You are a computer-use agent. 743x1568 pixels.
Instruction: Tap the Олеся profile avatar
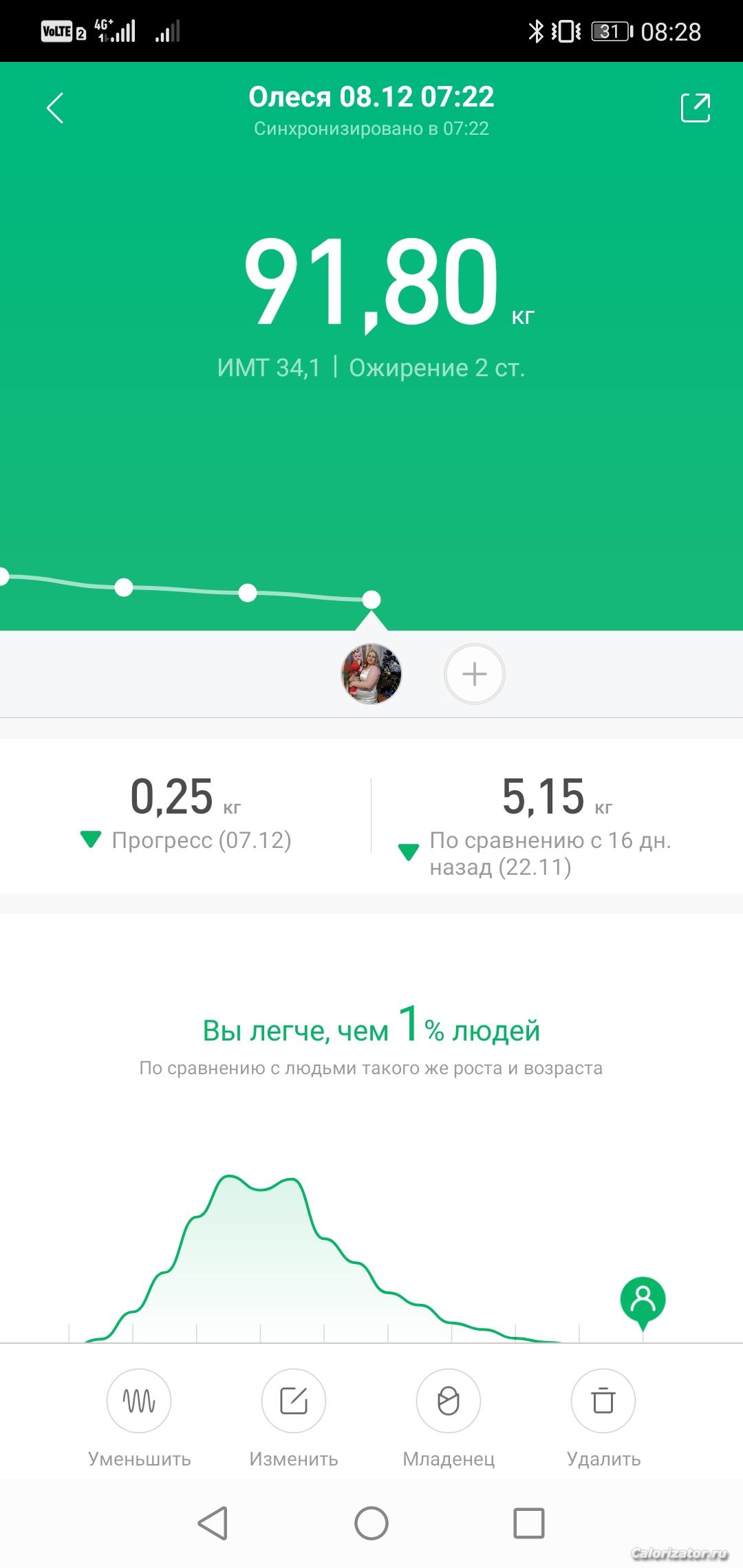(x=371, y=674)
